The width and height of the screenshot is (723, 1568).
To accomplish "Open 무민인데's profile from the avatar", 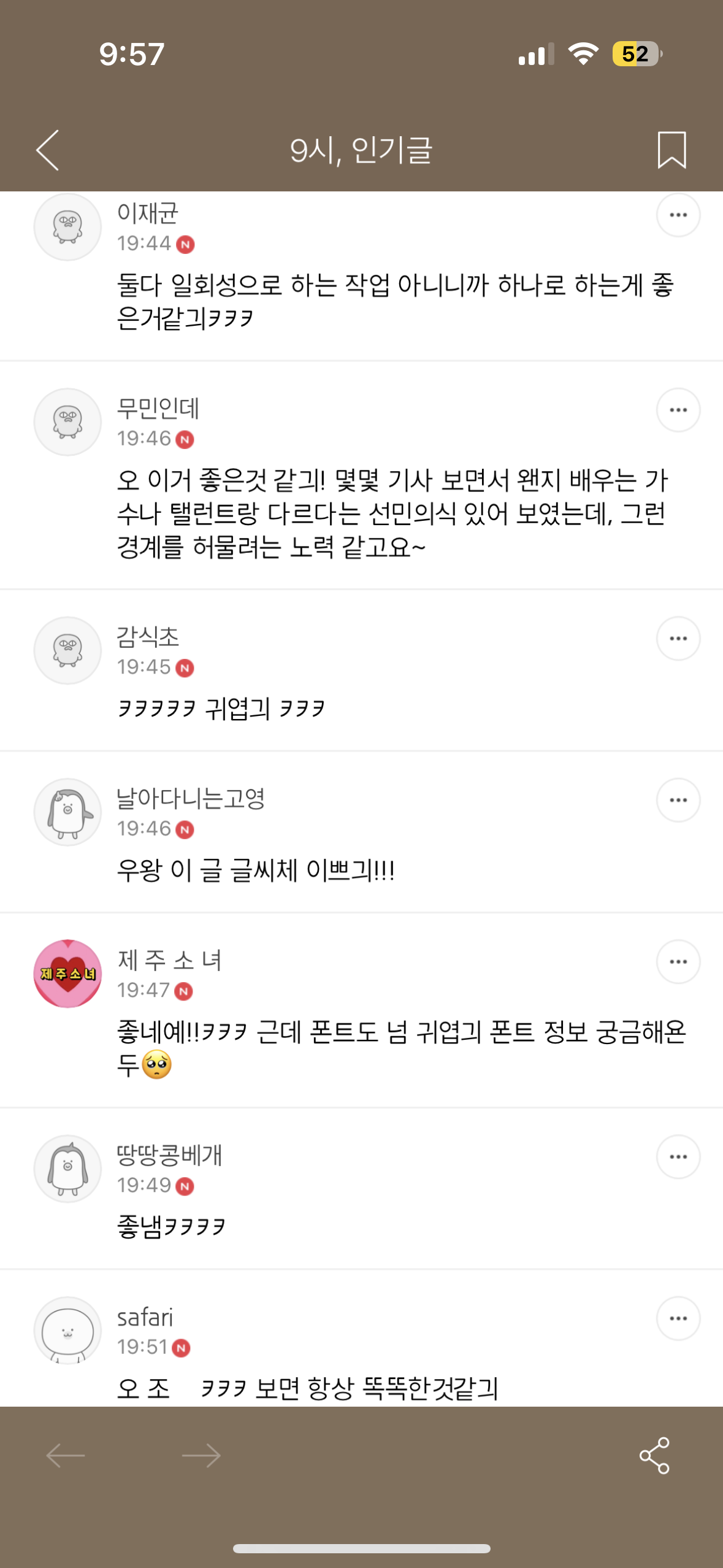I will point(67,422).
